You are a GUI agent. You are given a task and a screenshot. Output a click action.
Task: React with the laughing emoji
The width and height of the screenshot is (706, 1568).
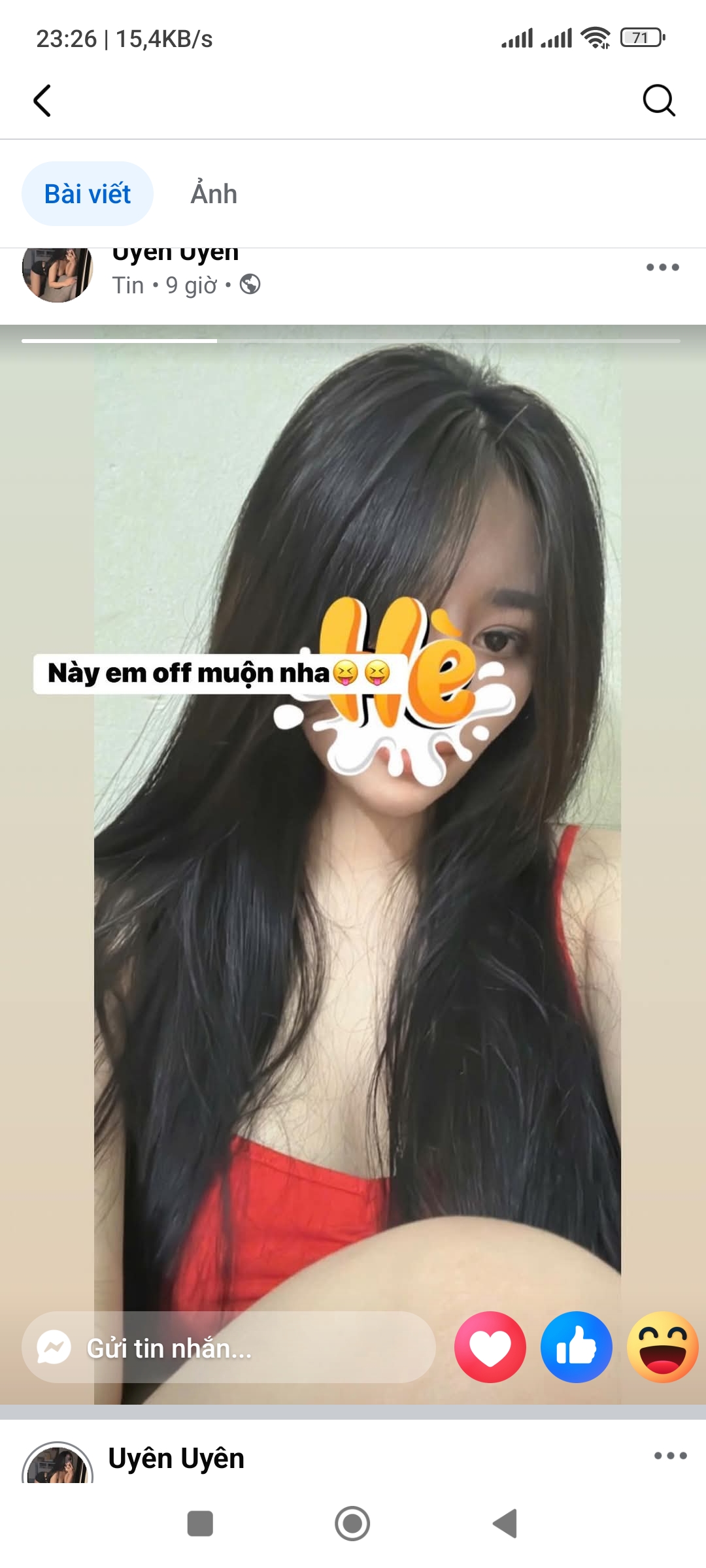662,1347
